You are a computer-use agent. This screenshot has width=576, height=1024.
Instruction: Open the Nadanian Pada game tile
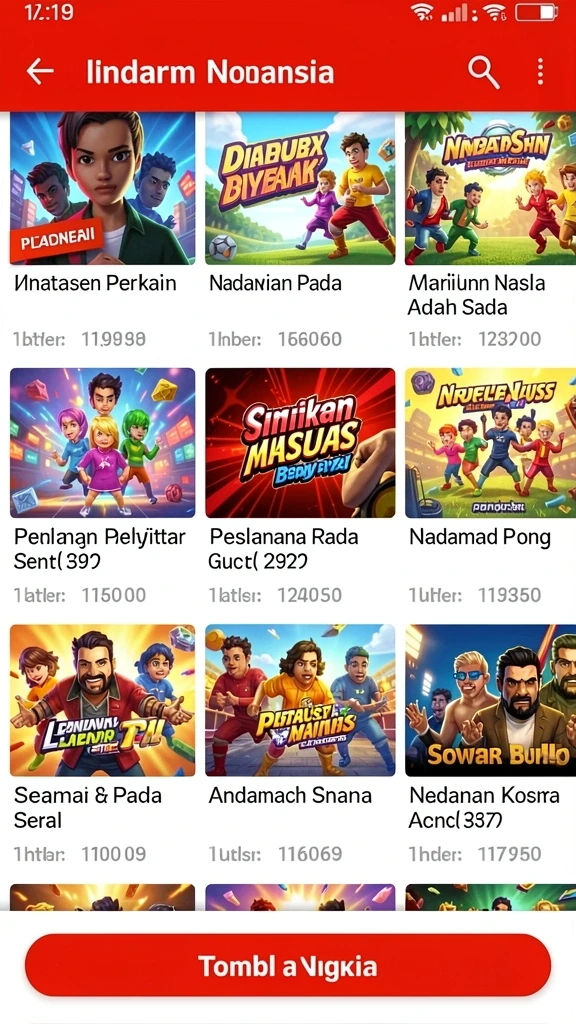coord(300,231)
